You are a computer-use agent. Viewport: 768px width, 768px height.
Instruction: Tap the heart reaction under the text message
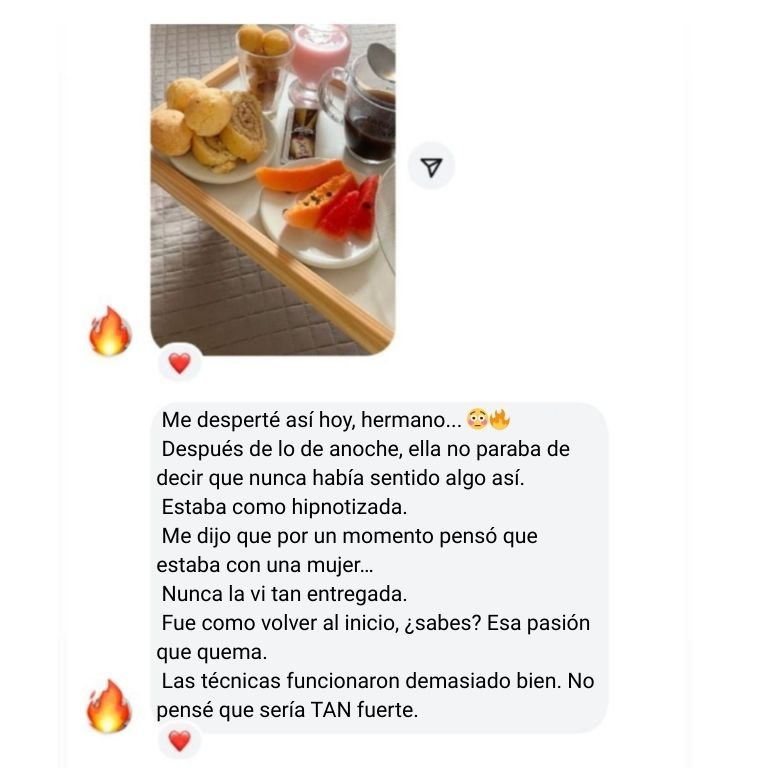pos(179,741)
